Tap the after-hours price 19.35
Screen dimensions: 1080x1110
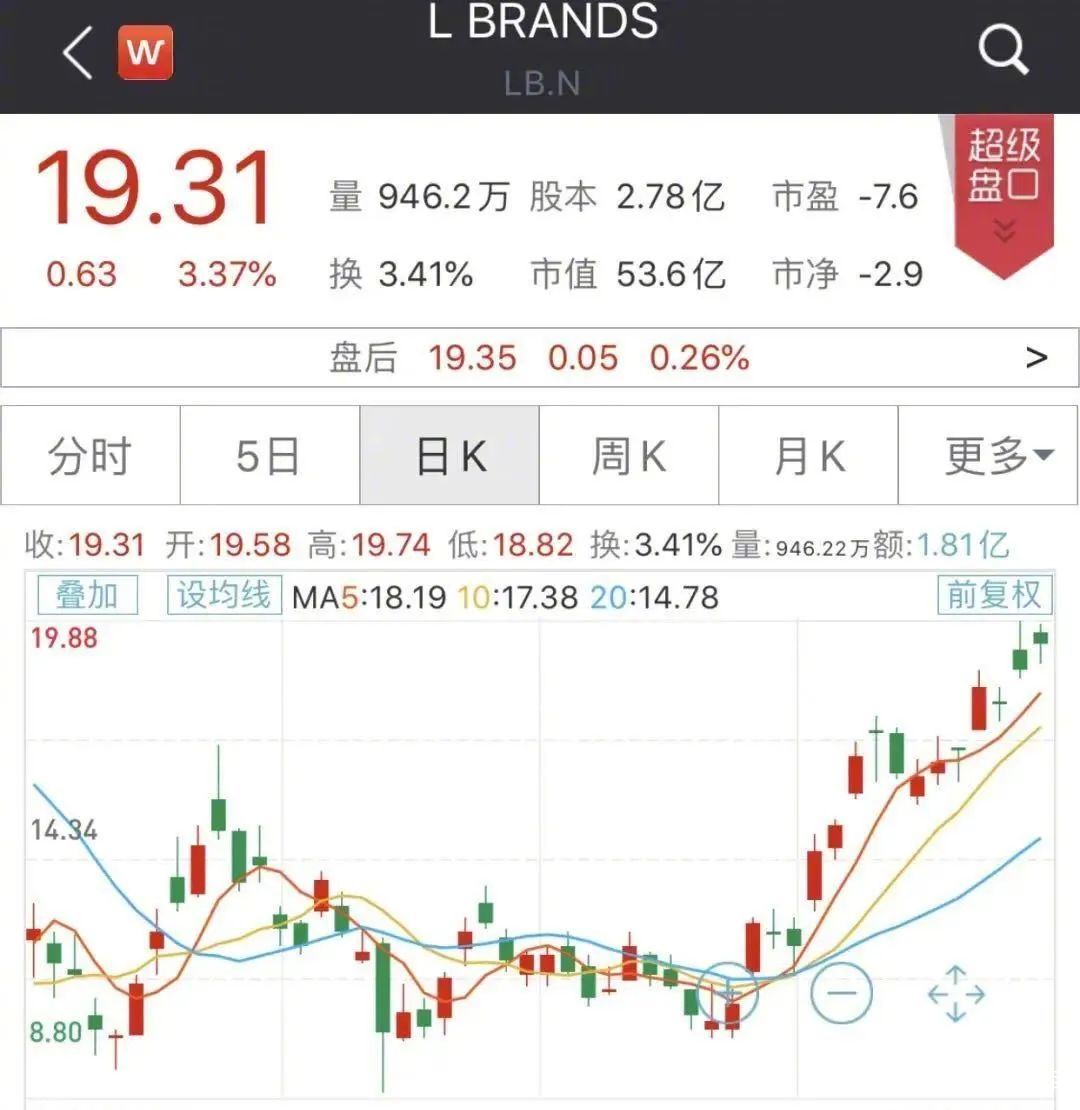(473, 357)
